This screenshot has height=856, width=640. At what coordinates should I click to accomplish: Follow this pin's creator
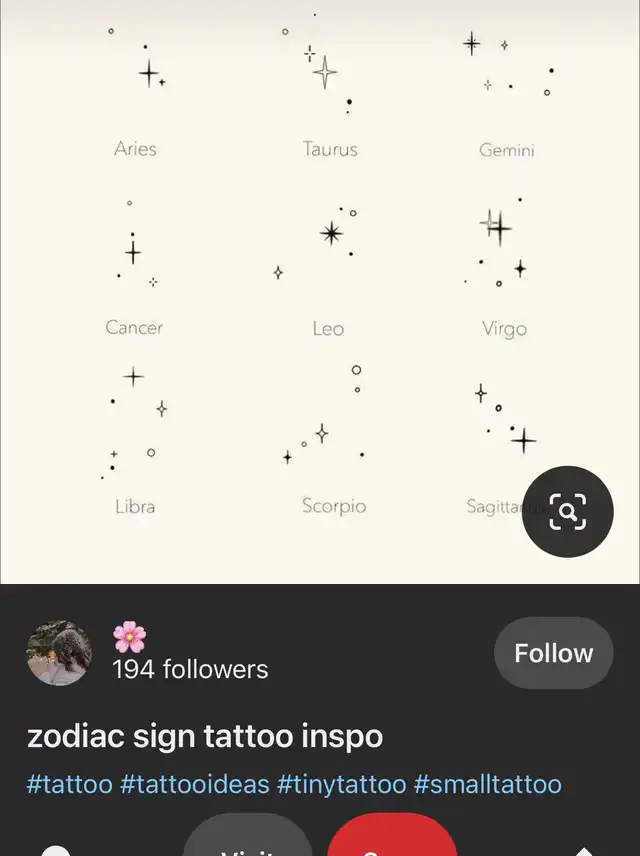point(553,653)
